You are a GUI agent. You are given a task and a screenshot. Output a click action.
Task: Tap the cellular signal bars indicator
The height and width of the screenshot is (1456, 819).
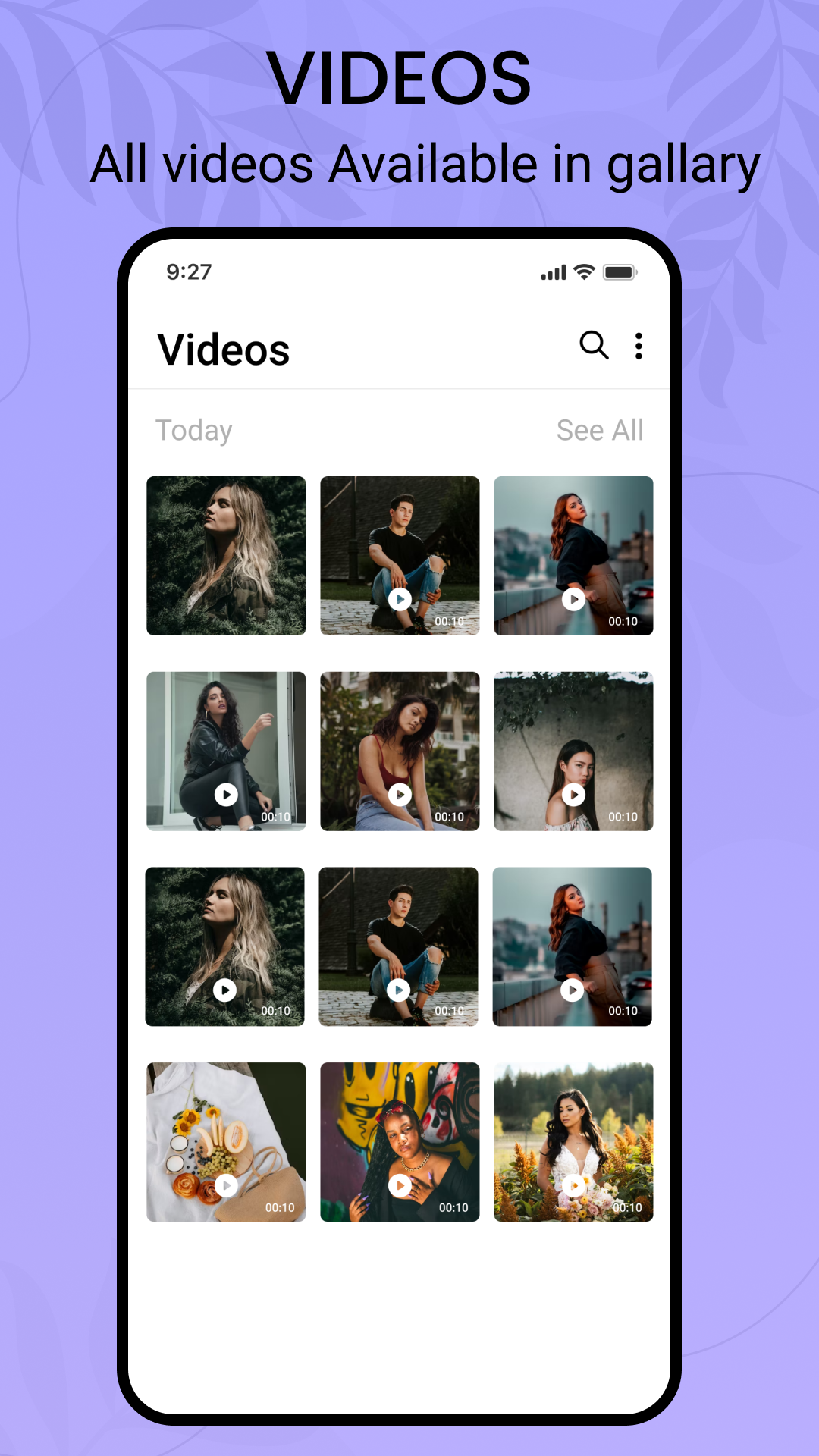coord(553,271)
